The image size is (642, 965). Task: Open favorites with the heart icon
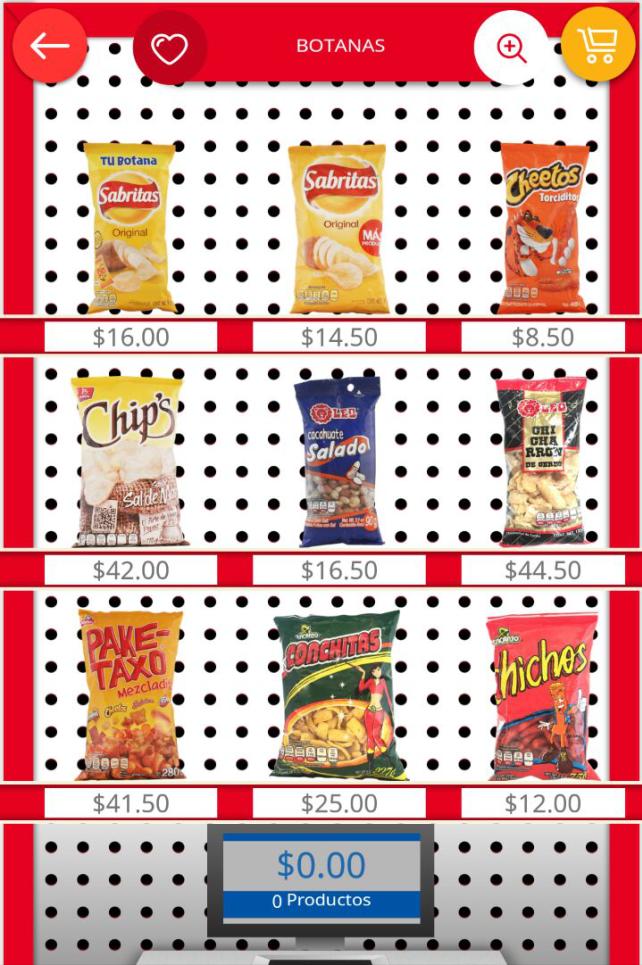pos(169,47)
